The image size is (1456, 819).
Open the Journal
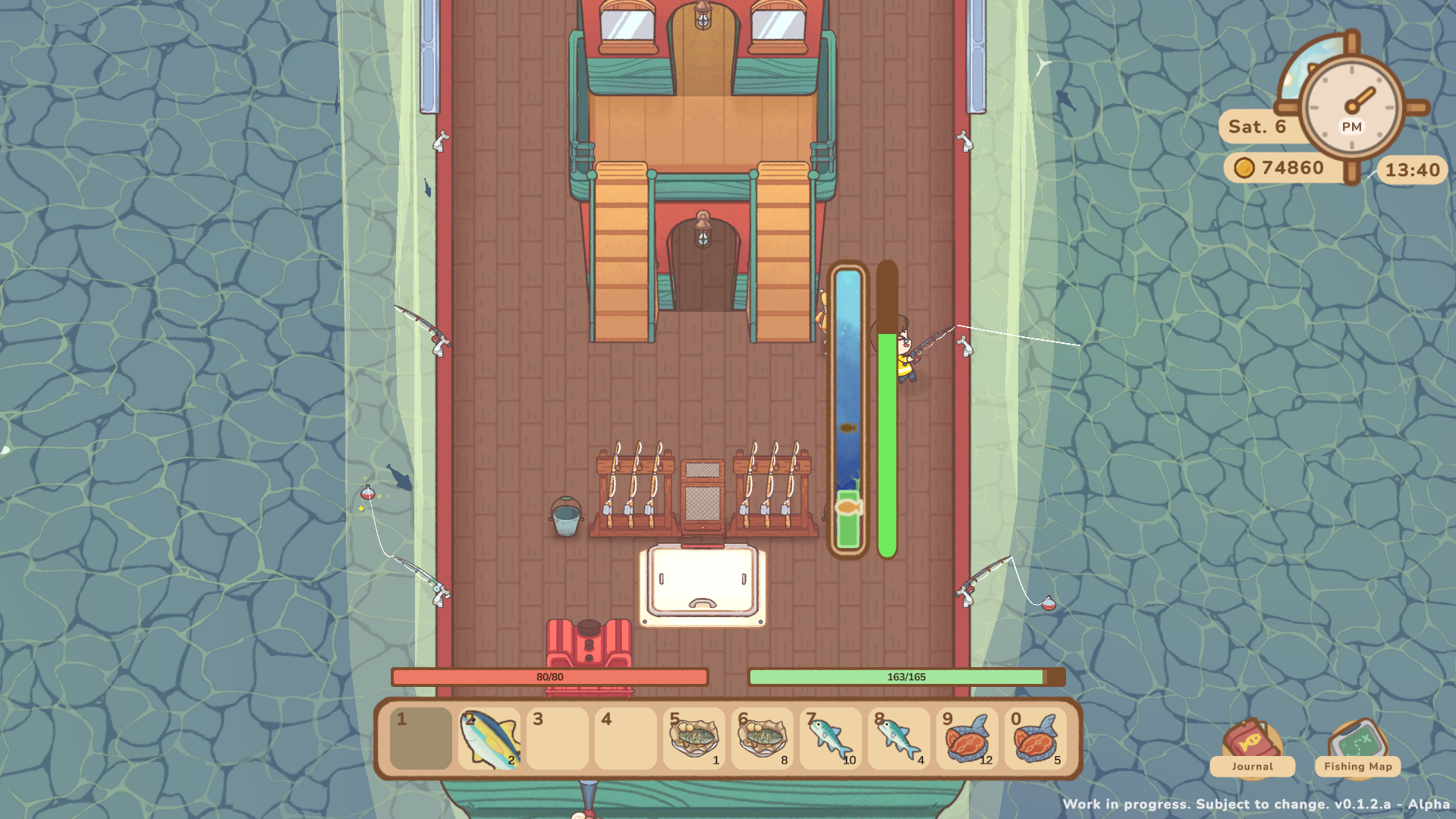click(x=1252, y=746)
